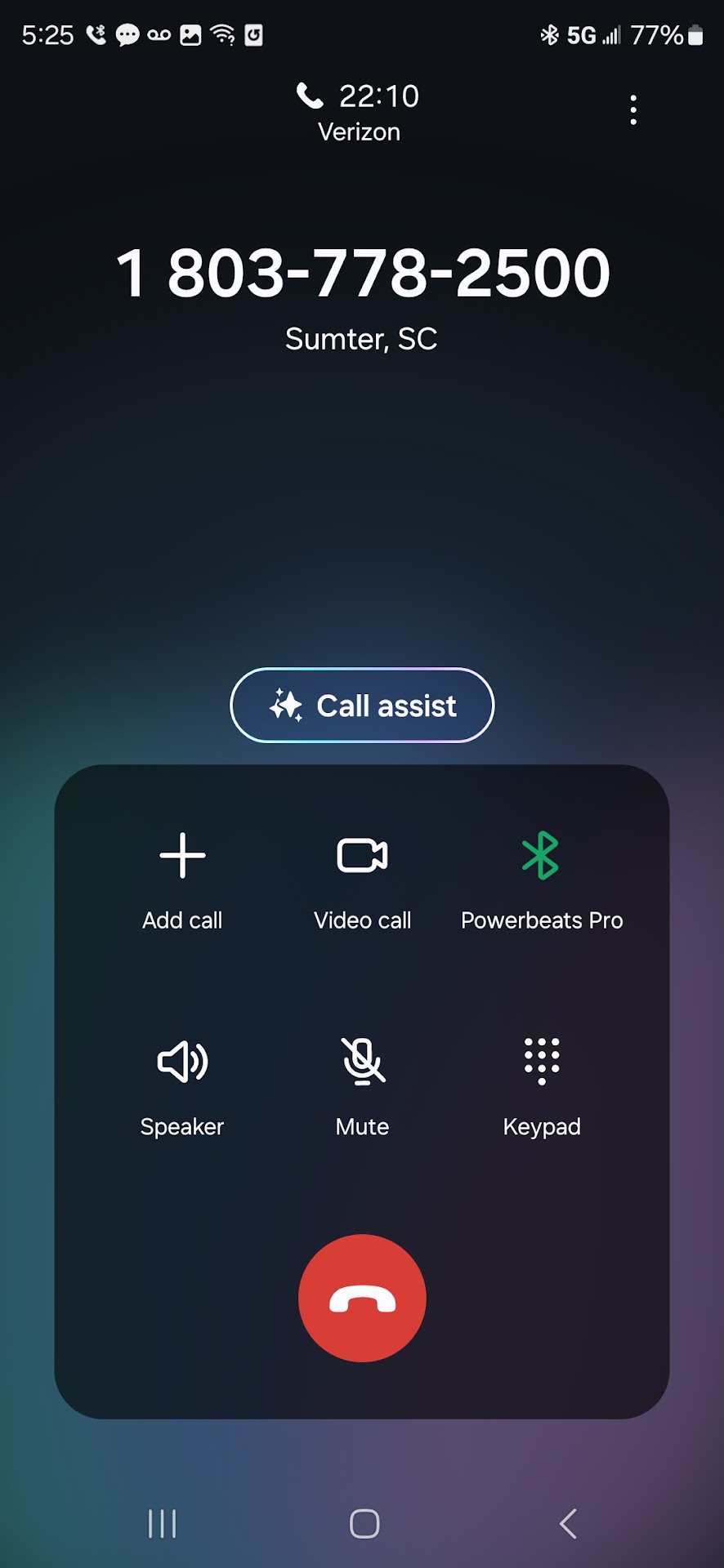Viewport: 724px width, 1568px height.
Task: Open the recent apps view
Action: pyautogui.click(x=162, y=1523)
